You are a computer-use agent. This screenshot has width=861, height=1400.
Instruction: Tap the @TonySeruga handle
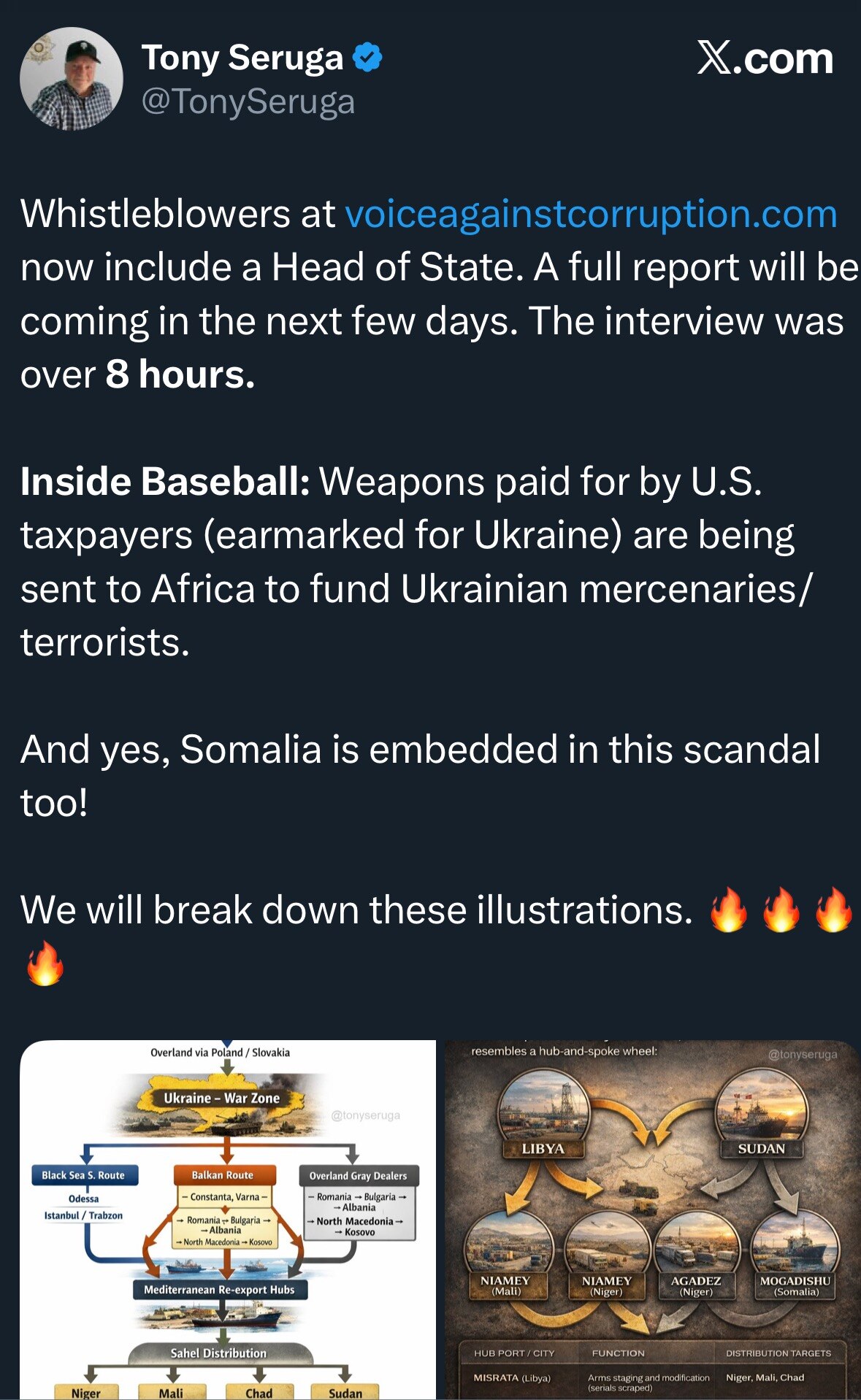coord(248,101)
